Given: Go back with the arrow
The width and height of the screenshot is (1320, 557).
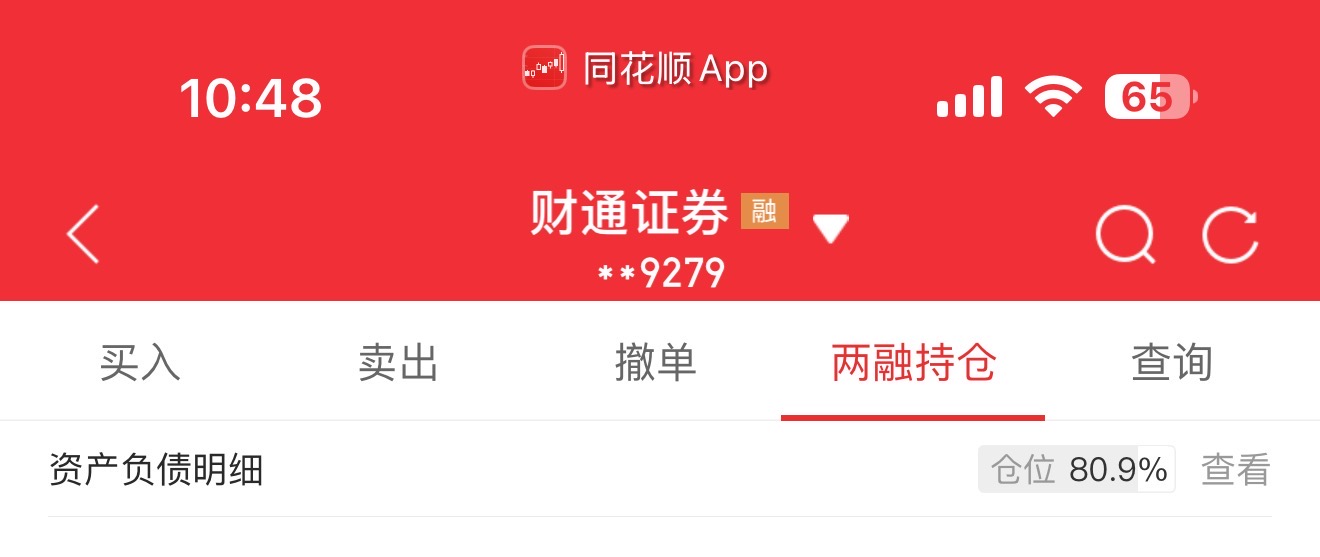Looking at the screenshot, I should [84, 234].
